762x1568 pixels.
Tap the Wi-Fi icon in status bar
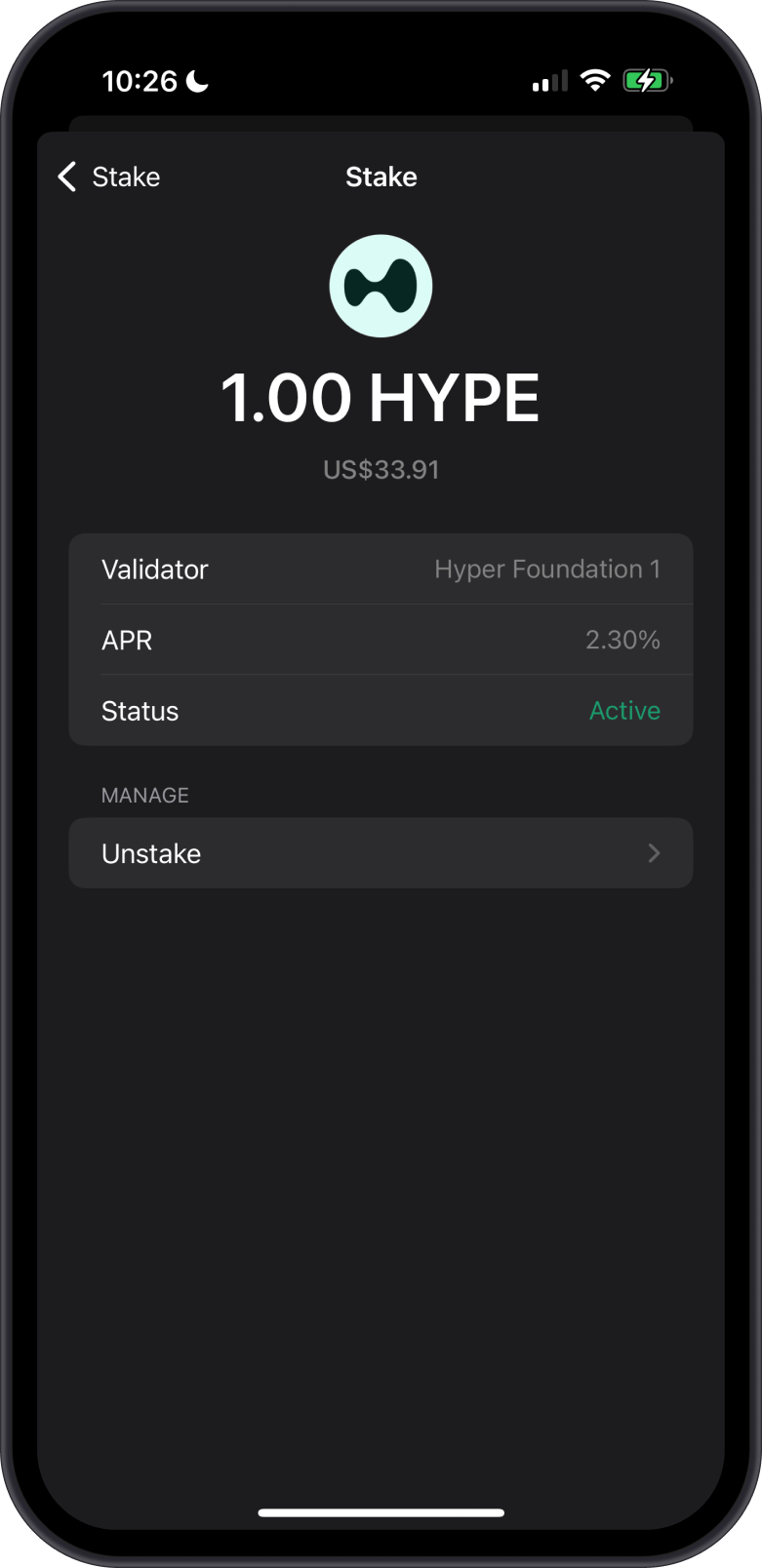pos(596,80)
